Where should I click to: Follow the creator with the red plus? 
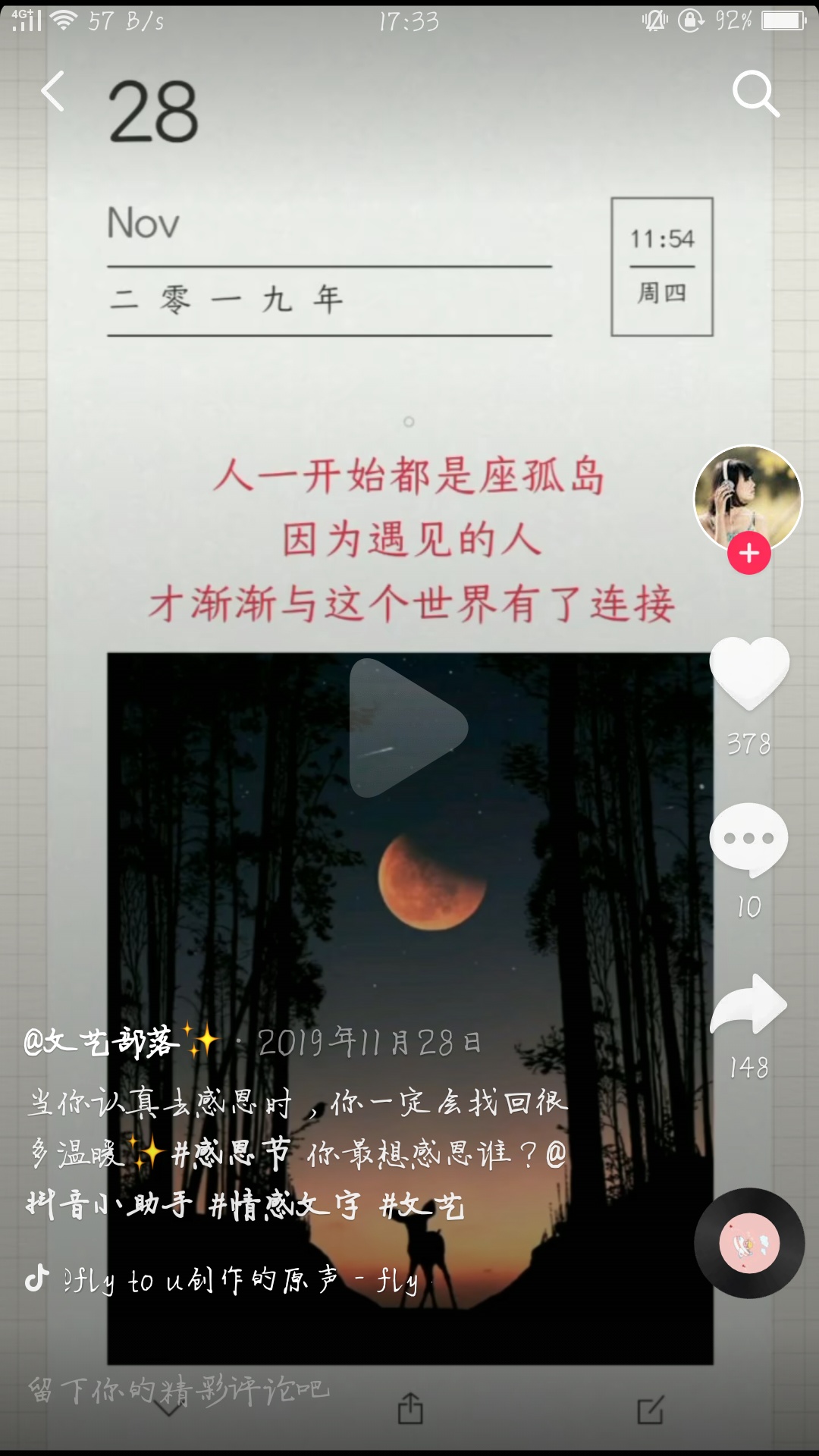click(748, 553)
